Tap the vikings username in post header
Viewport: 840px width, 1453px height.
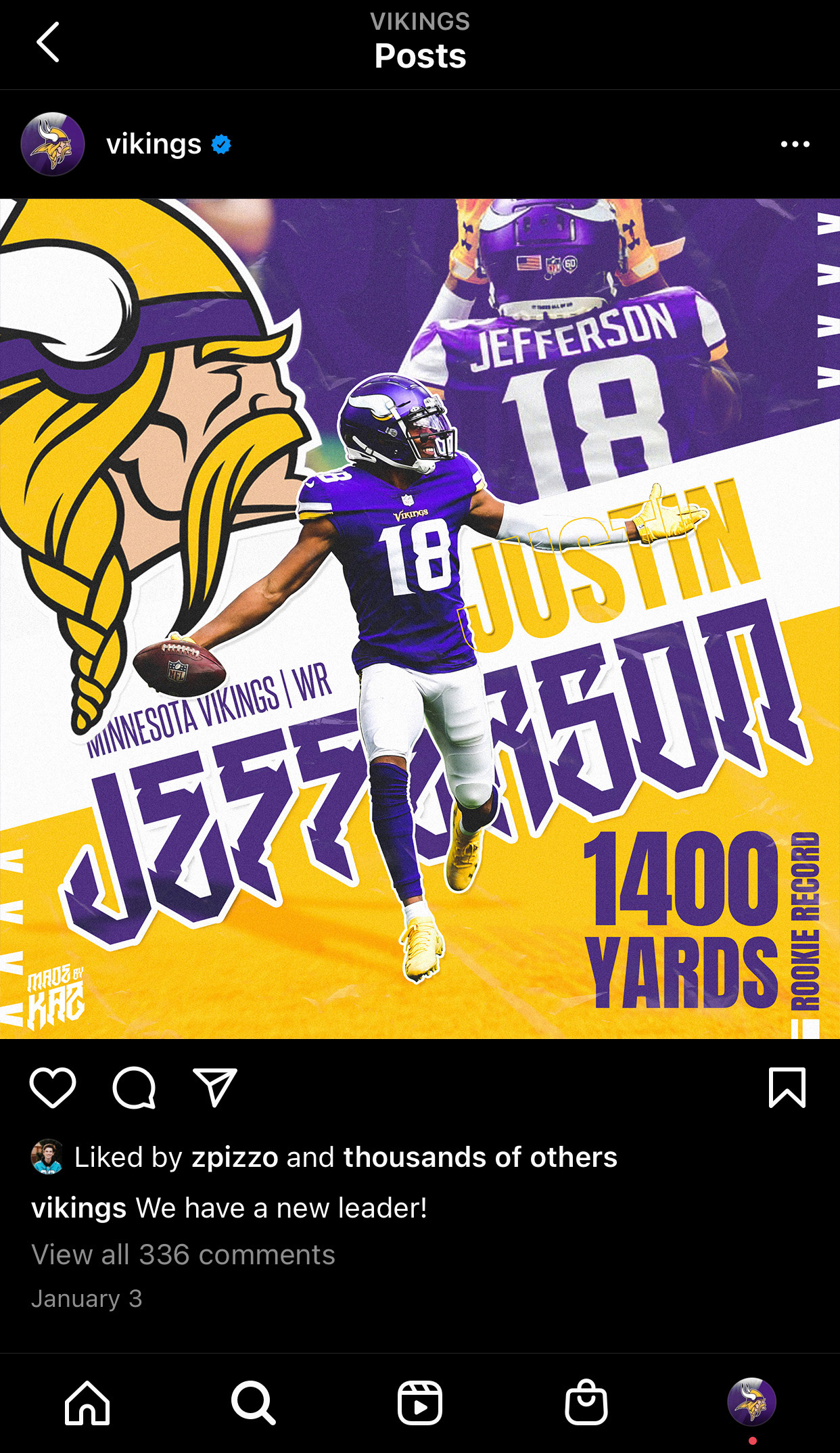[x=154, y=144]
